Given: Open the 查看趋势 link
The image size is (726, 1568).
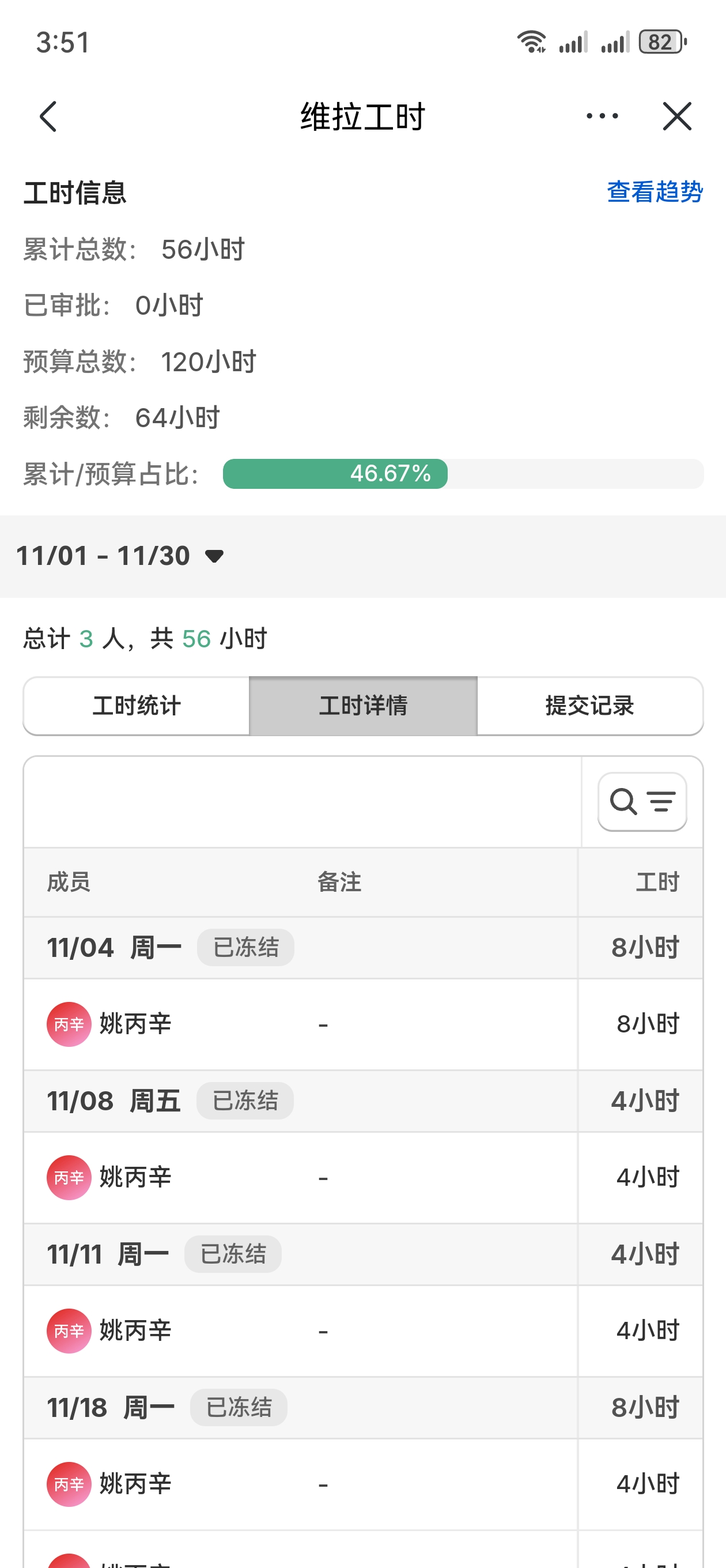Looking at the screenshot, I should click(655, 192).
